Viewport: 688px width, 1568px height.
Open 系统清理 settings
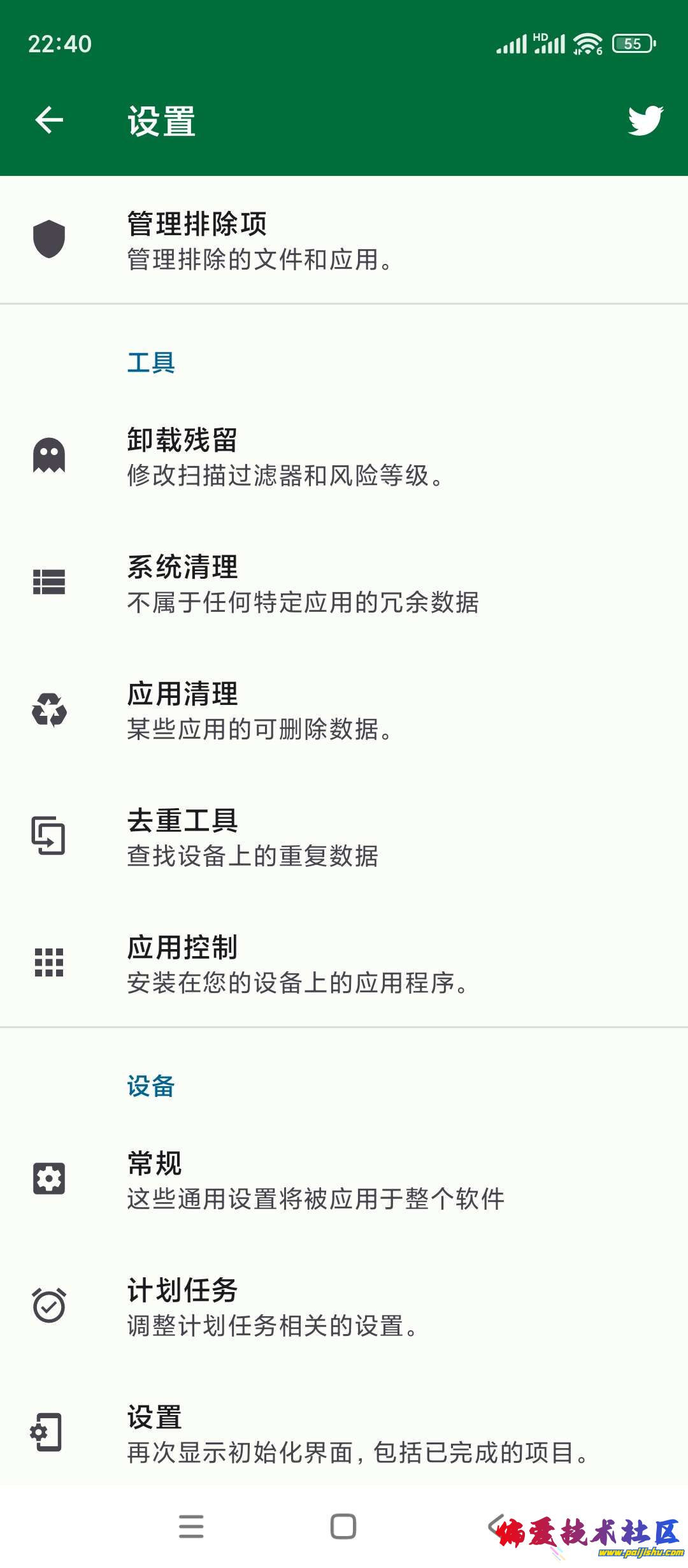[x=344, y=583]
